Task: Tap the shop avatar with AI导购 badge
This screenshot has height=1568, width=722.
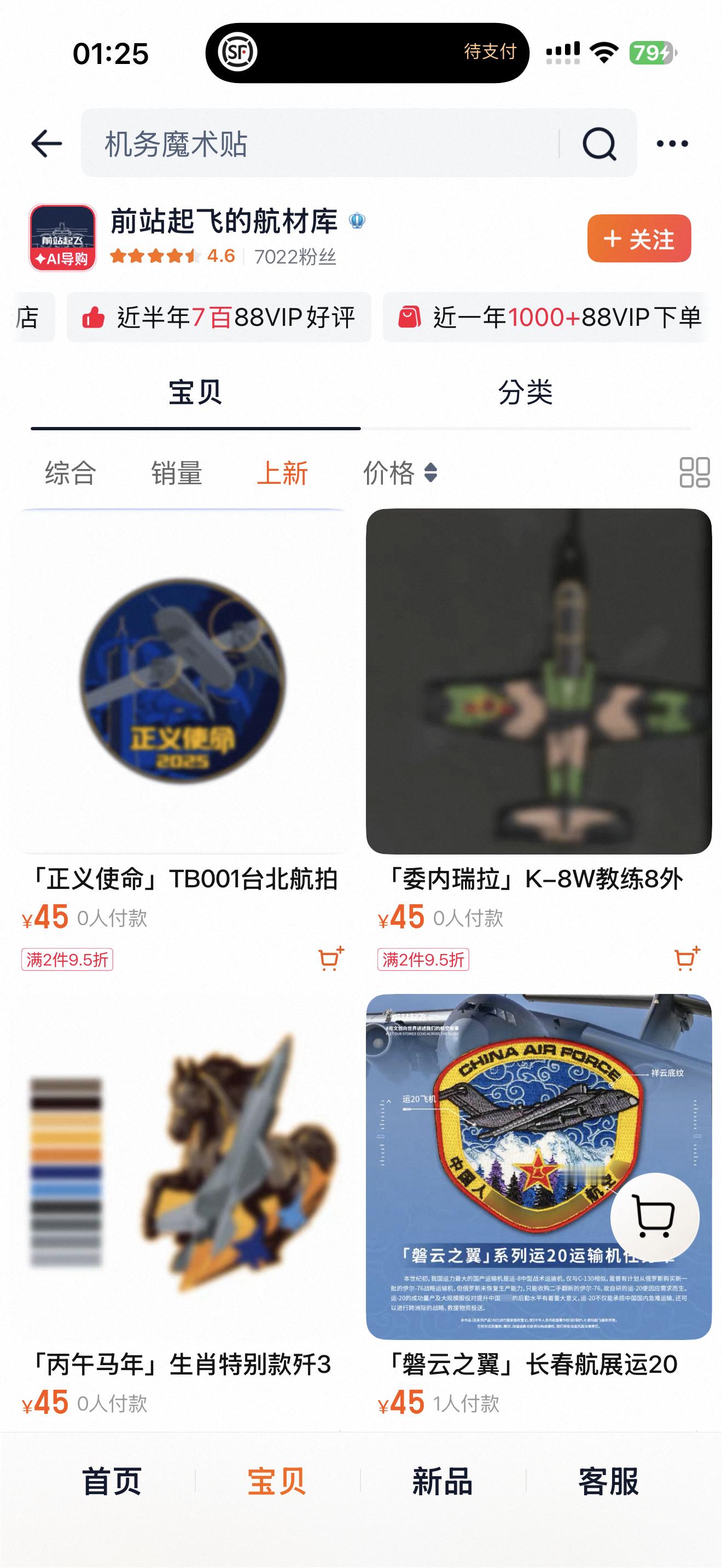Action: point(65,238)
